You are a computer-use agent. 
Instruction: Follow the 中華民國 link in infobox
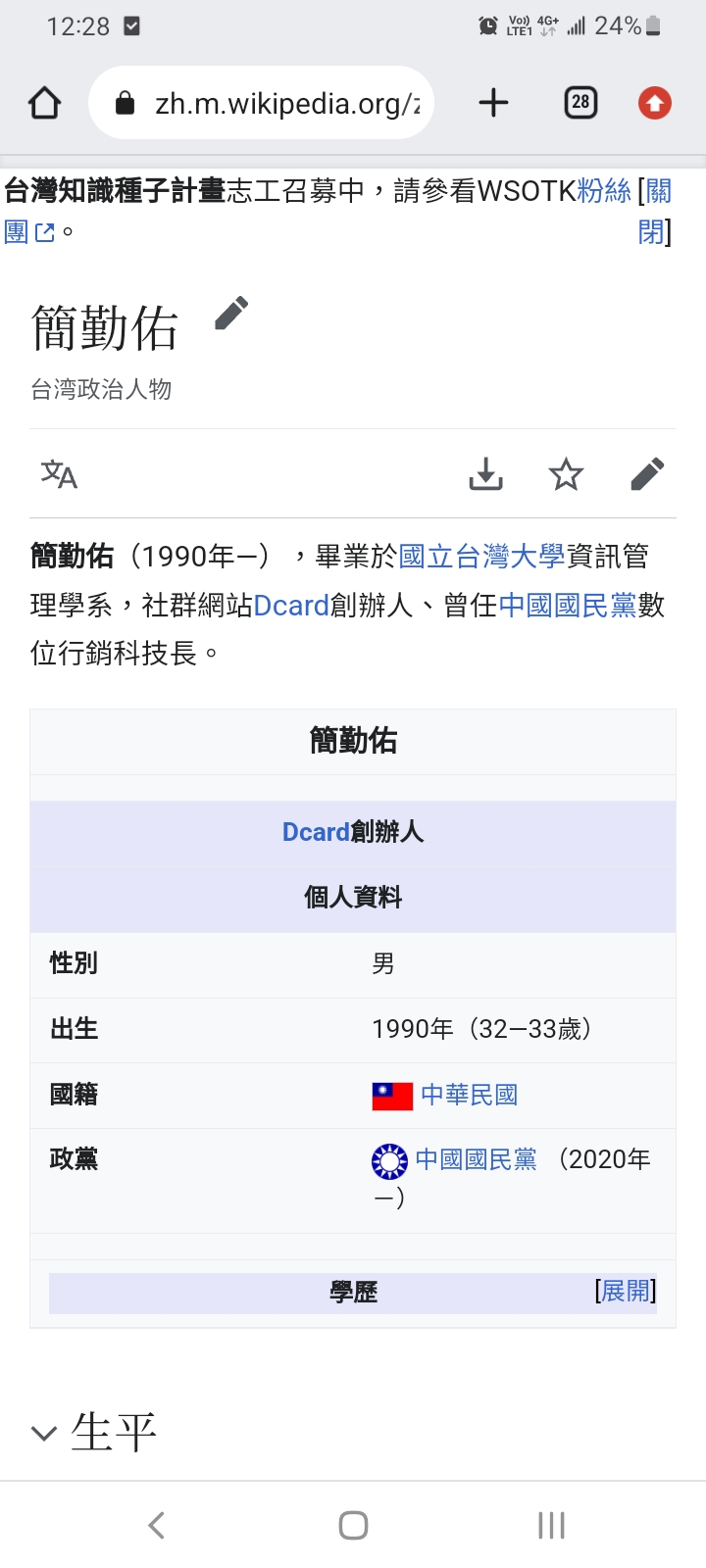click(469, 1095)
